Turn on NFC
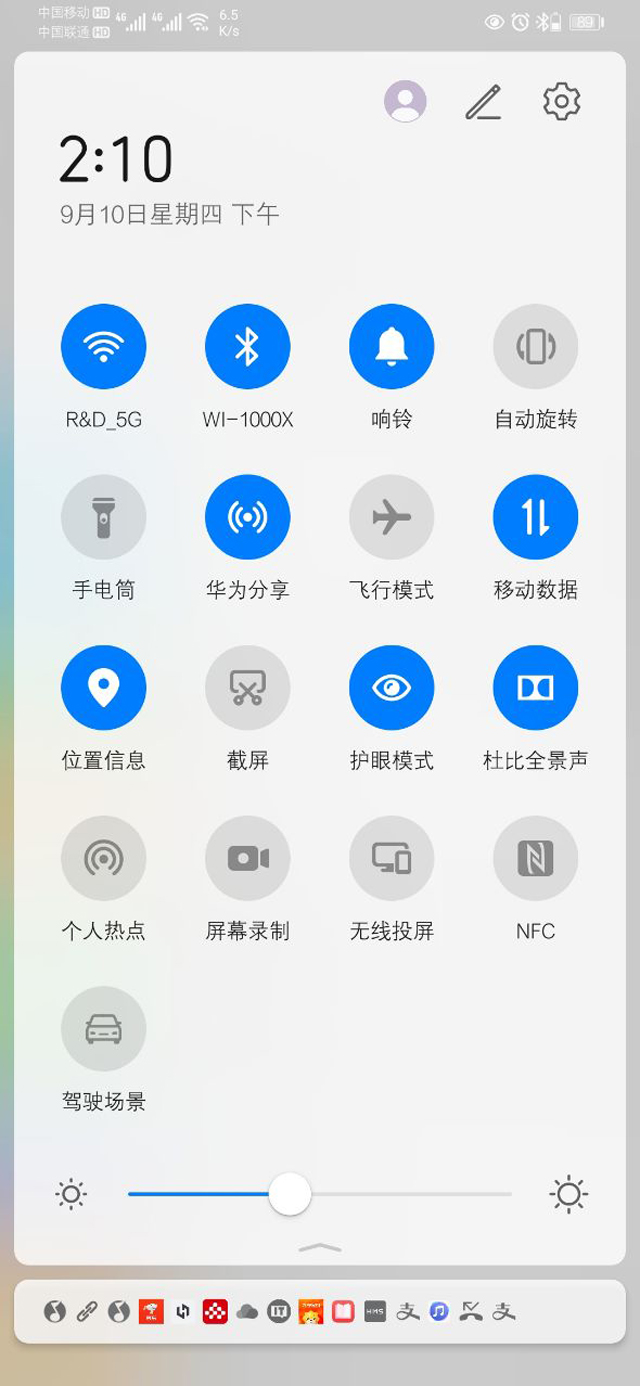This screenshot has width=640, height=1386. pyautogui.click(x=536, y=859)
